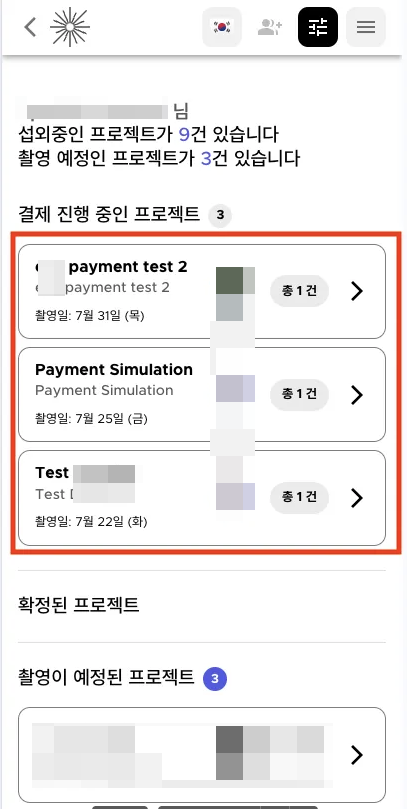Open the first scheduled shoot project card

coord(202,754)
